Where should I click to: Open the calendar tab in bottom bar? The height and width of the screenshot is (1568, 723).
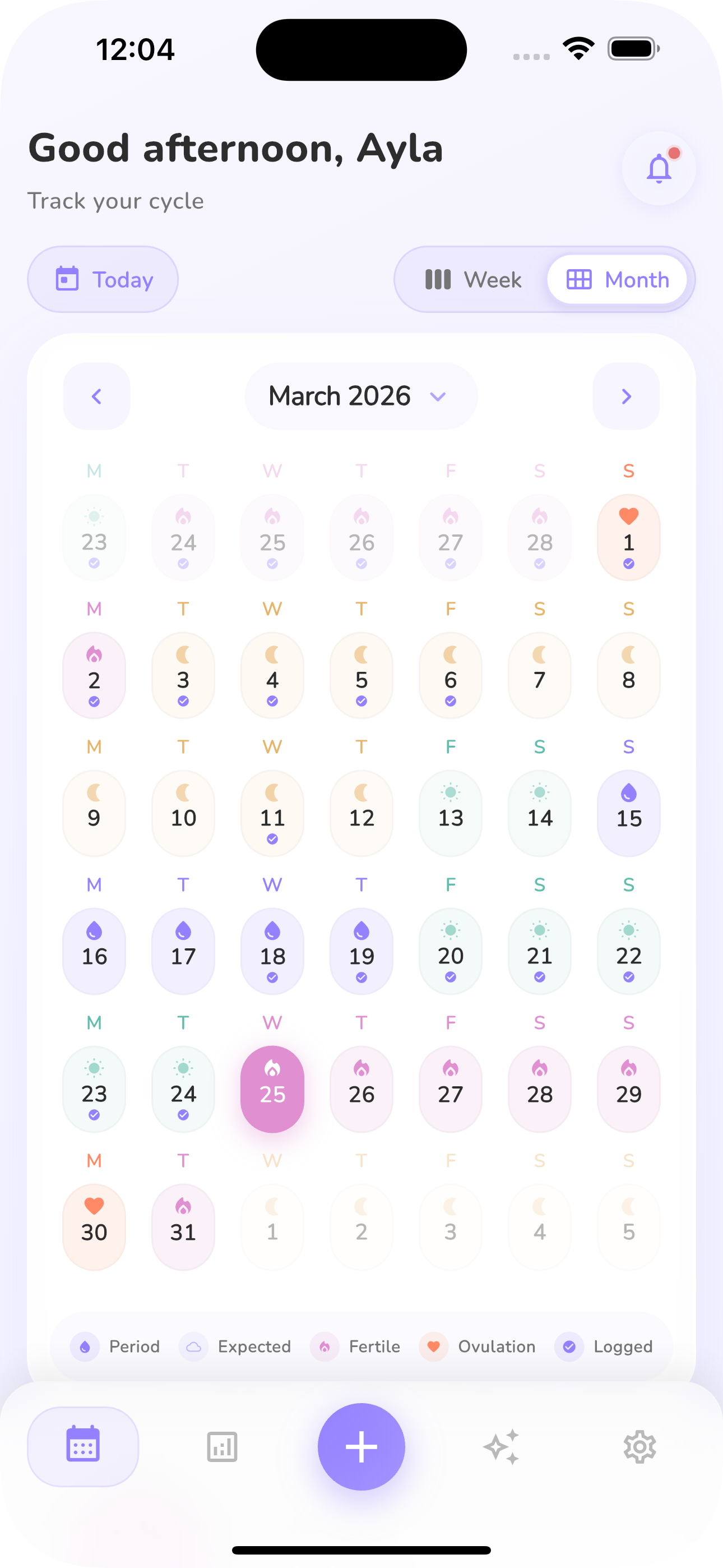(x=83, y=1446)
